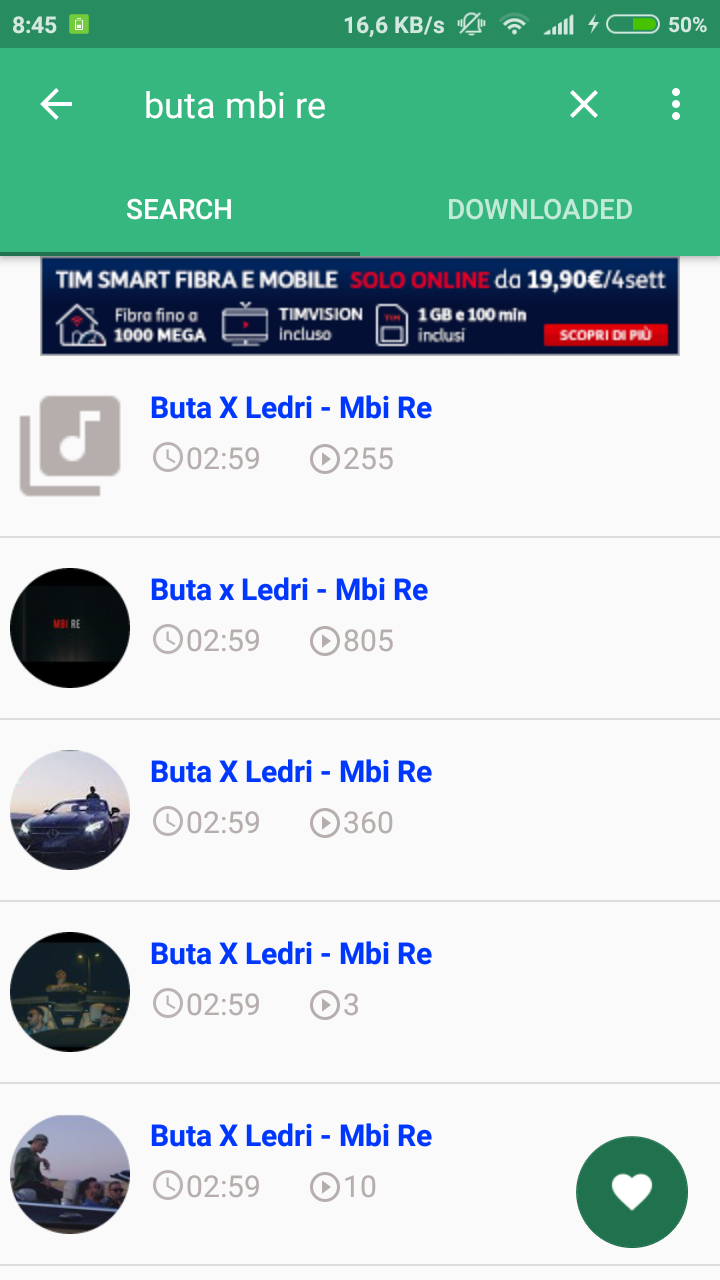Select the Search tab

[x=180, y=209]
